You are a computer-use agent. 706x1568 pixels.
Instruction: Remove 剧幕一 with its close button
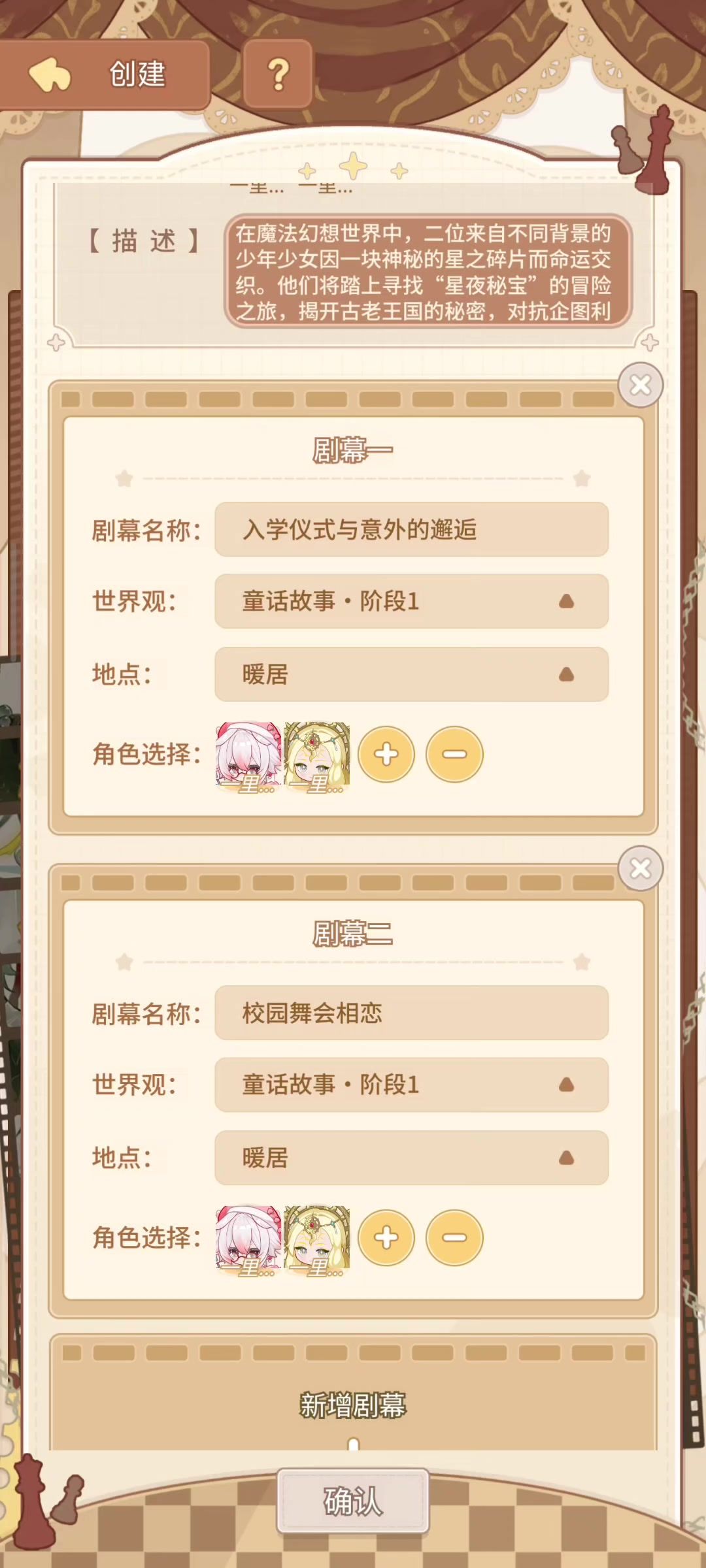coord(640,385)
